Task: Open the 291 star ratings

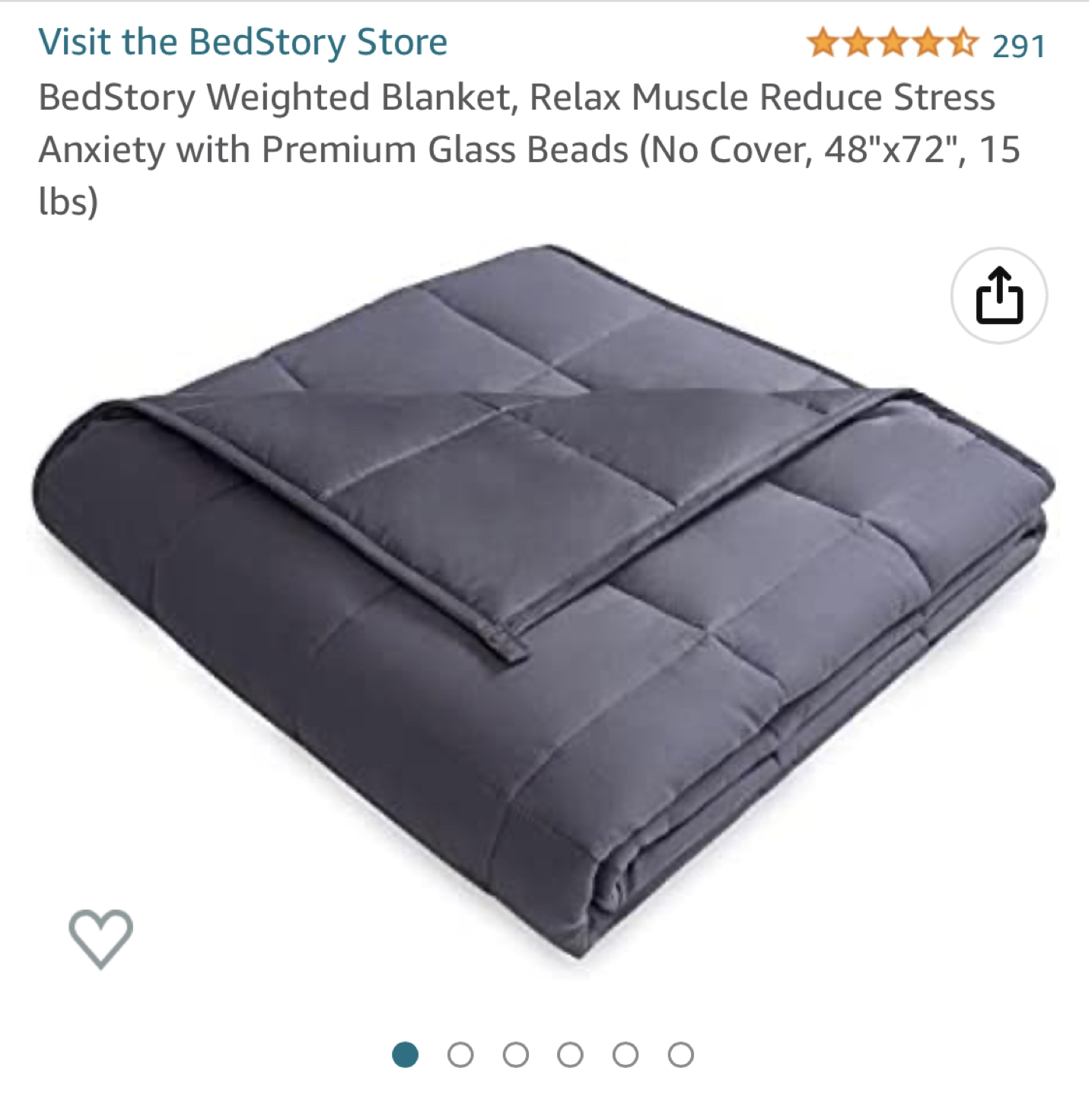Action: click(x=925, y=44)
